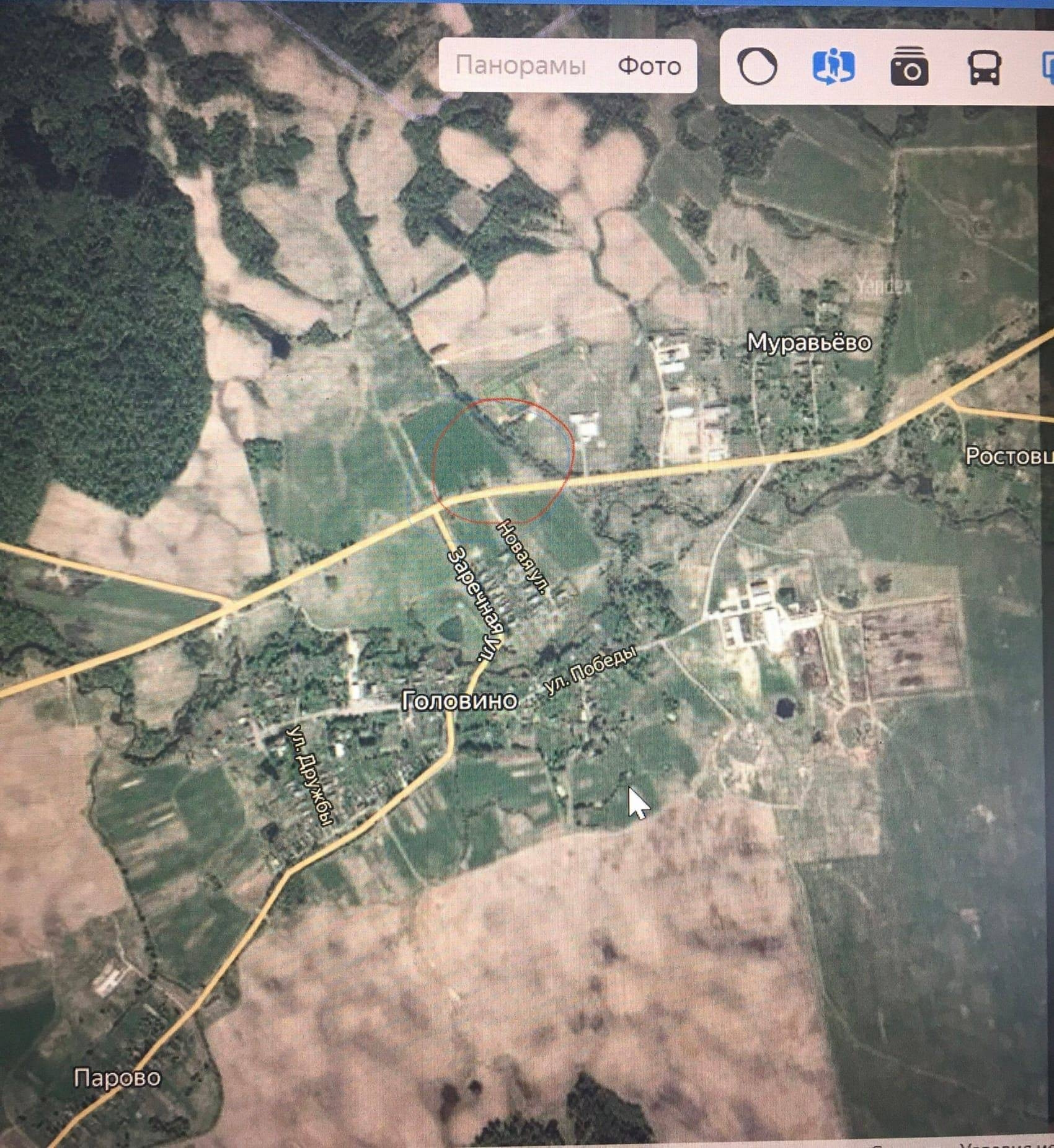Open the photos camera icon
Image resolution: width=1054 pixels, height=1148 pixels.
tap(909, 66)
